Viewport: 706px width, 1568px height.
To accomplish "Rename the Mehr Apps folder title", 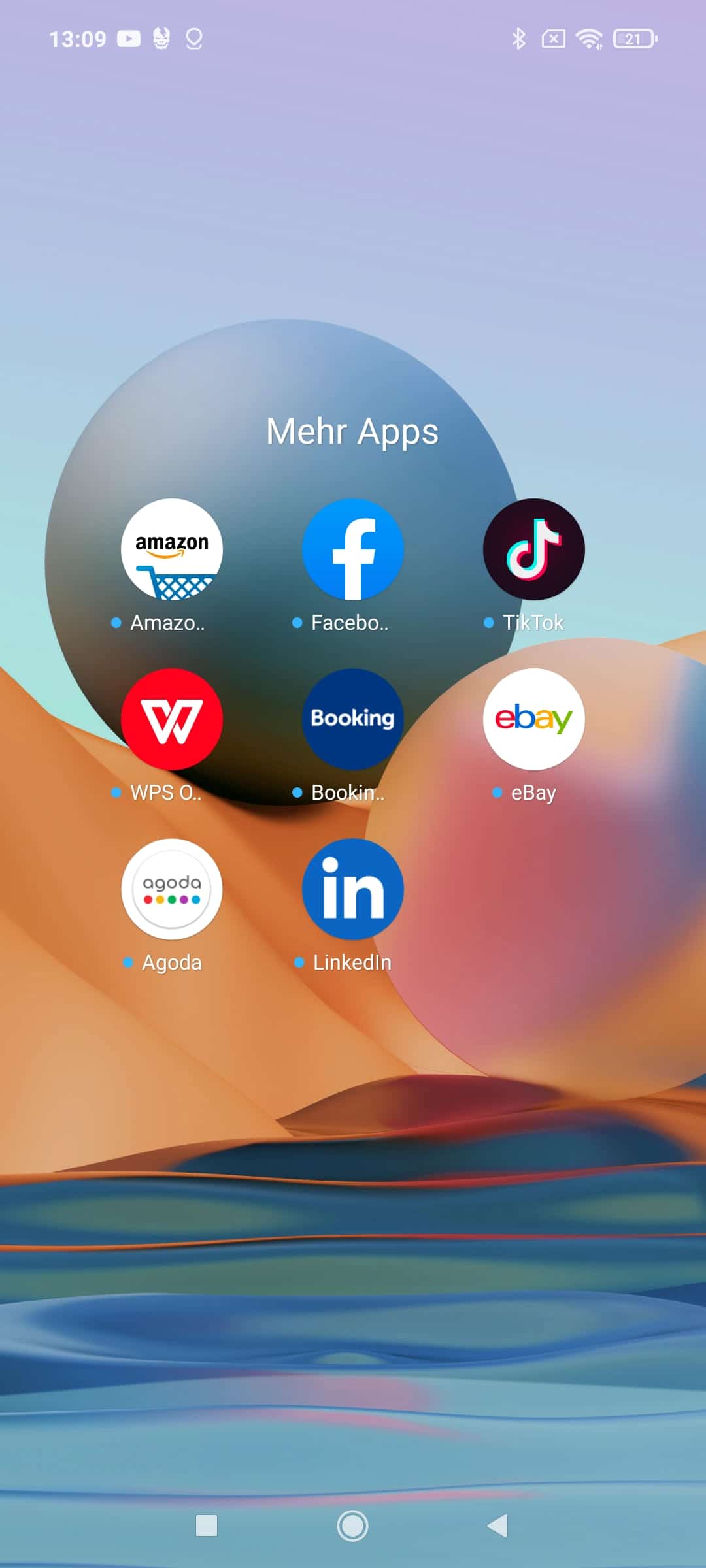I will click(352, 432).
